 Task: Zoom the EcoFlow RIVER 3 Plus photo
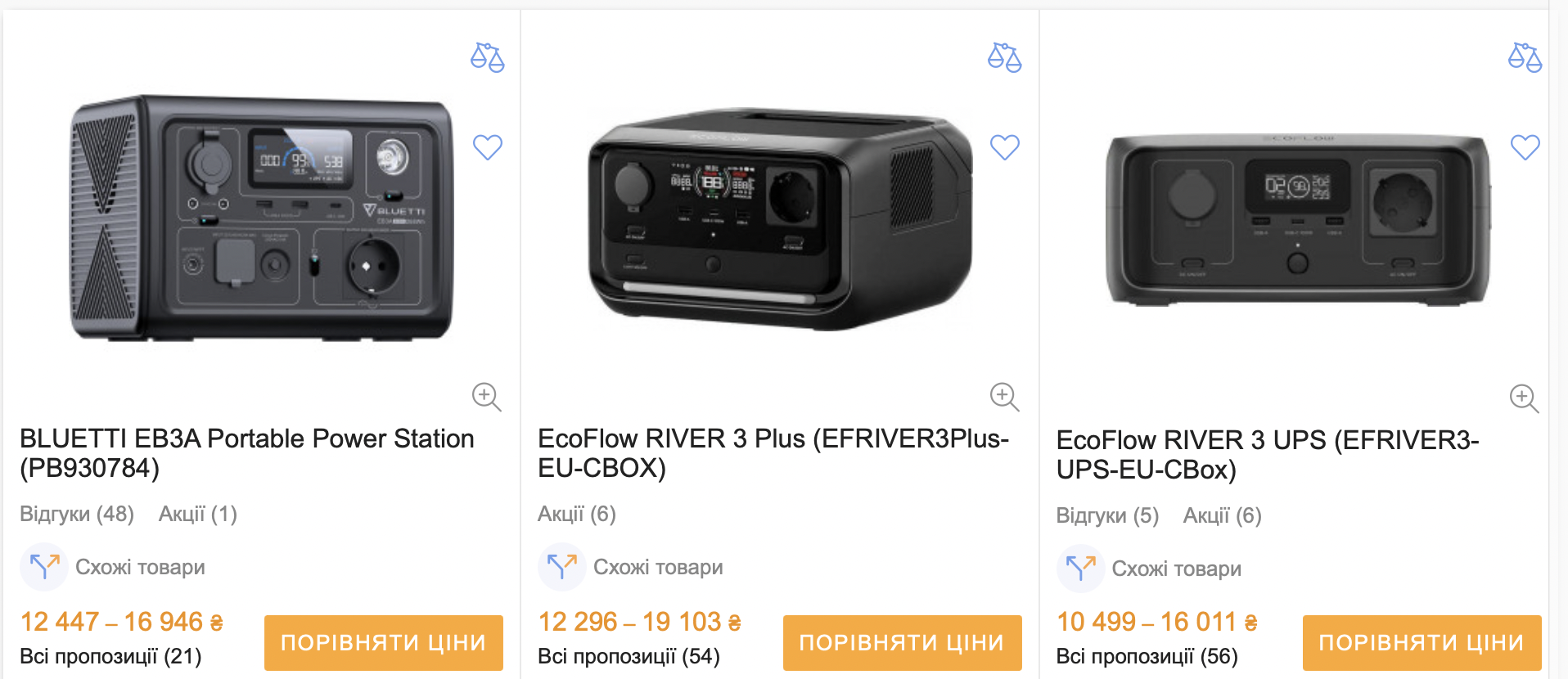[1003, 397]
